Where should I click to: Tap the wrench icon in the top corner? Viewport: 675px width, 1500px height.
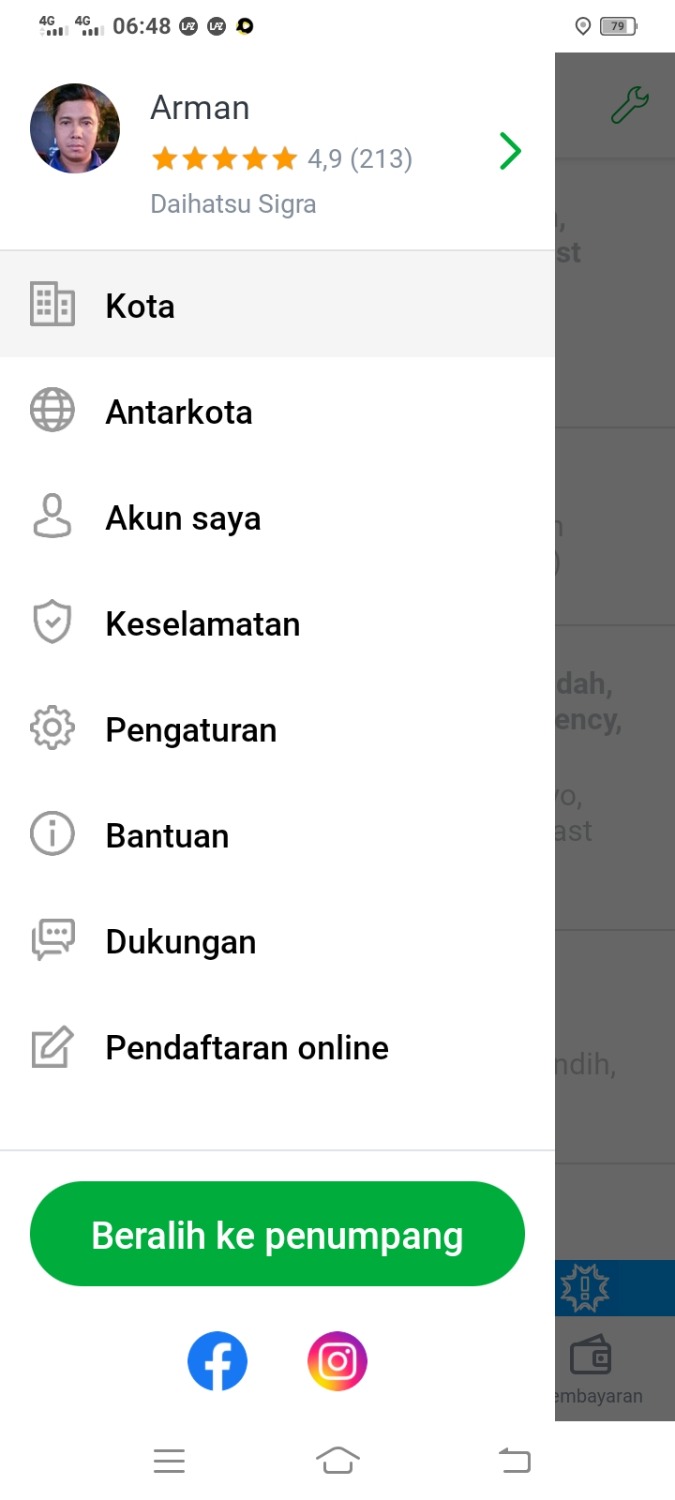click(x=630, y=104)
